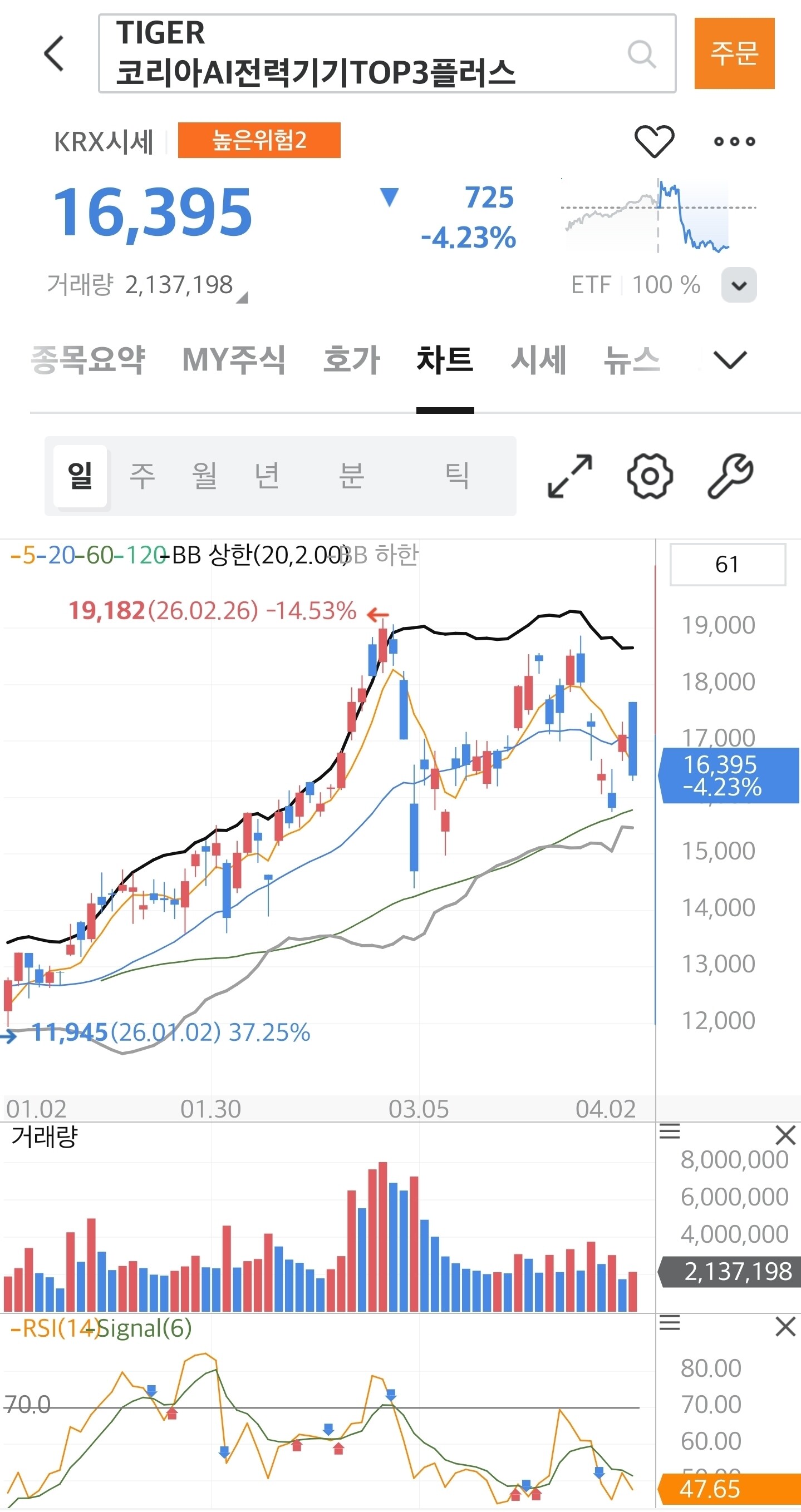The height and width of the screenshot is (1512, 801).
Task: Close the RSI indicator panel
Action: 785,1326
